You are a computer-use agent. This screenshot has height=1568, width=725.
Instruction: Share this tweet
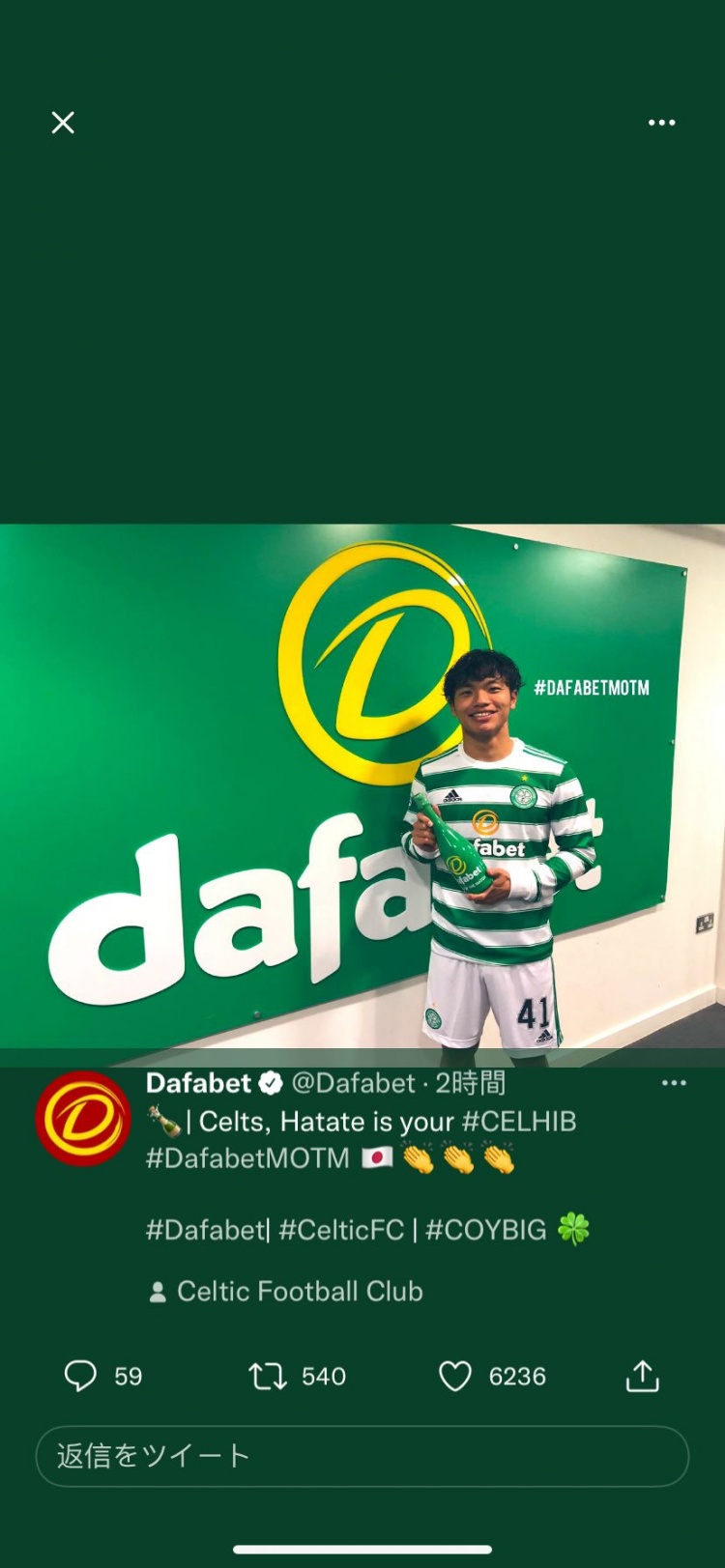(642, 1376)
